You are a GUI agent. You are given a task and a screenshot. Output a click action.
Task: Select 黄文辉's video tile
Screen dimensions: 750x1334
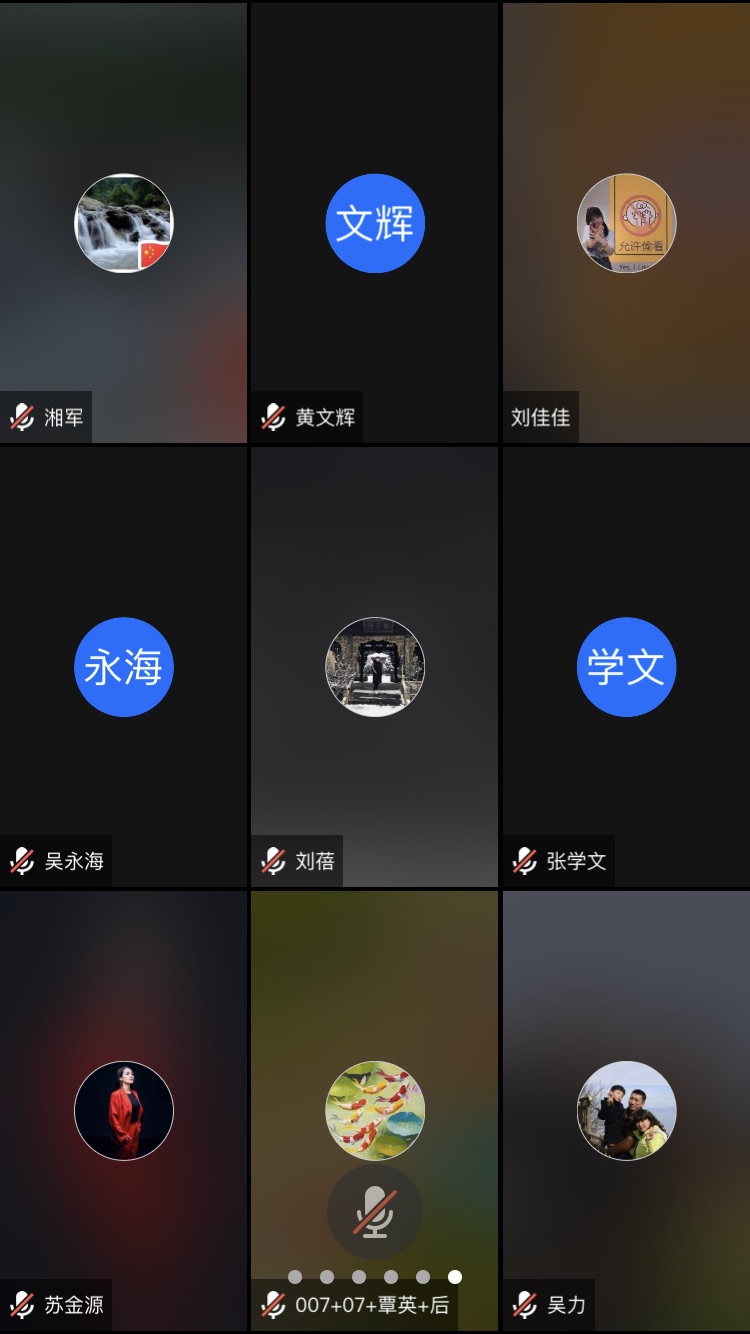(375, 223)
